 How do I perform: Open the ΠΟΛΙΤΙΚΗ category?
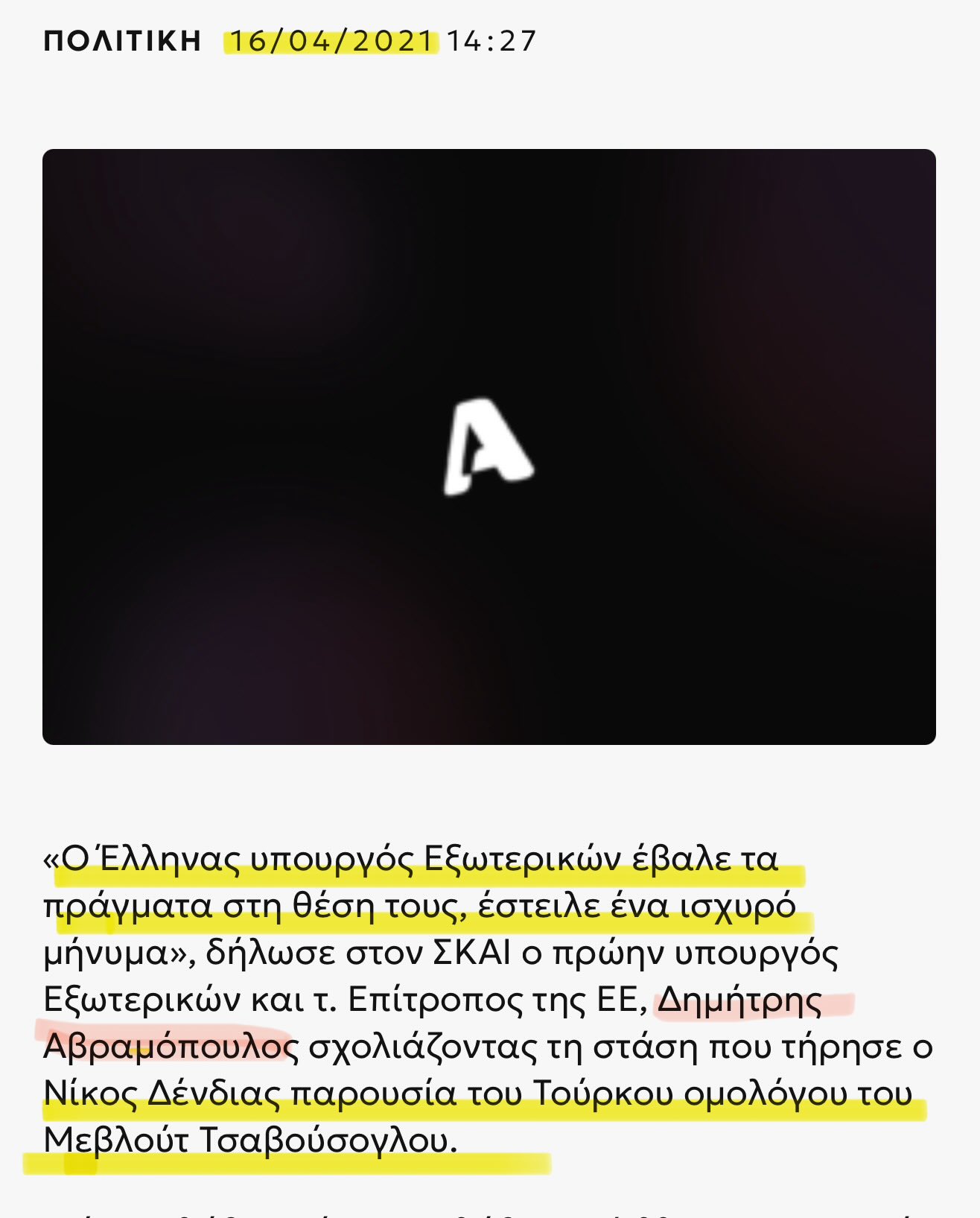pyautogui.click(x=123, y=41)
